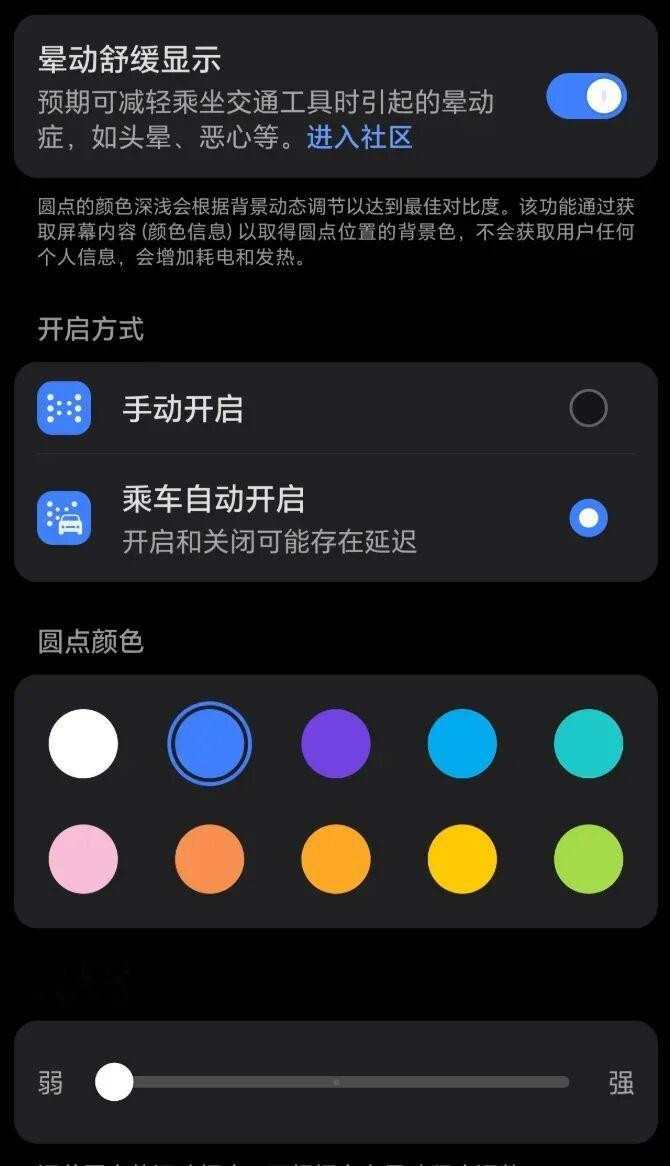Choose the yellow dot color
Image resolution: width=670 pixels, height=1166 pixels.
(x=462, y=859)
